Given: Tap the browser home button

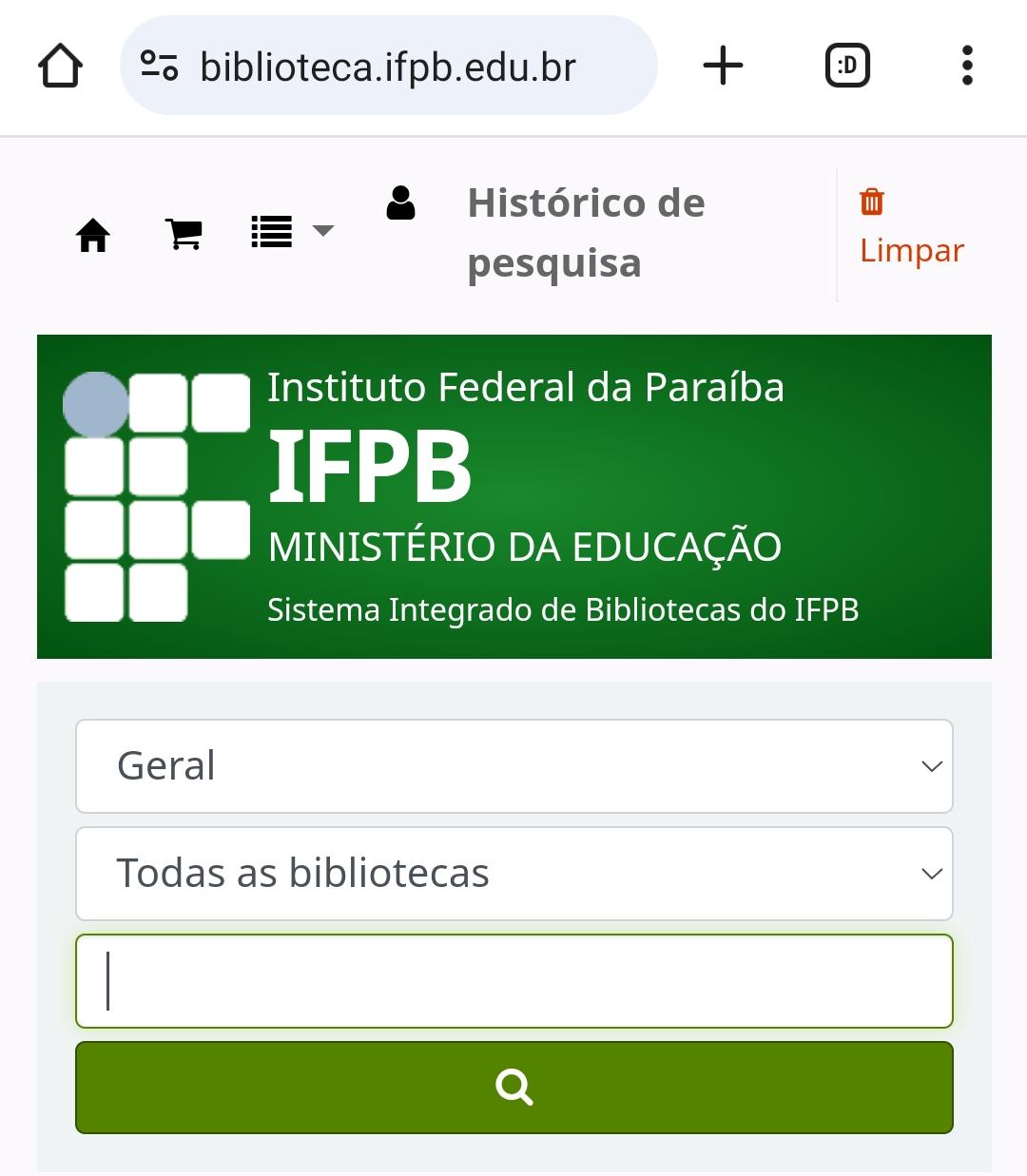Looking at the screenshot, I should click(60, 67).
